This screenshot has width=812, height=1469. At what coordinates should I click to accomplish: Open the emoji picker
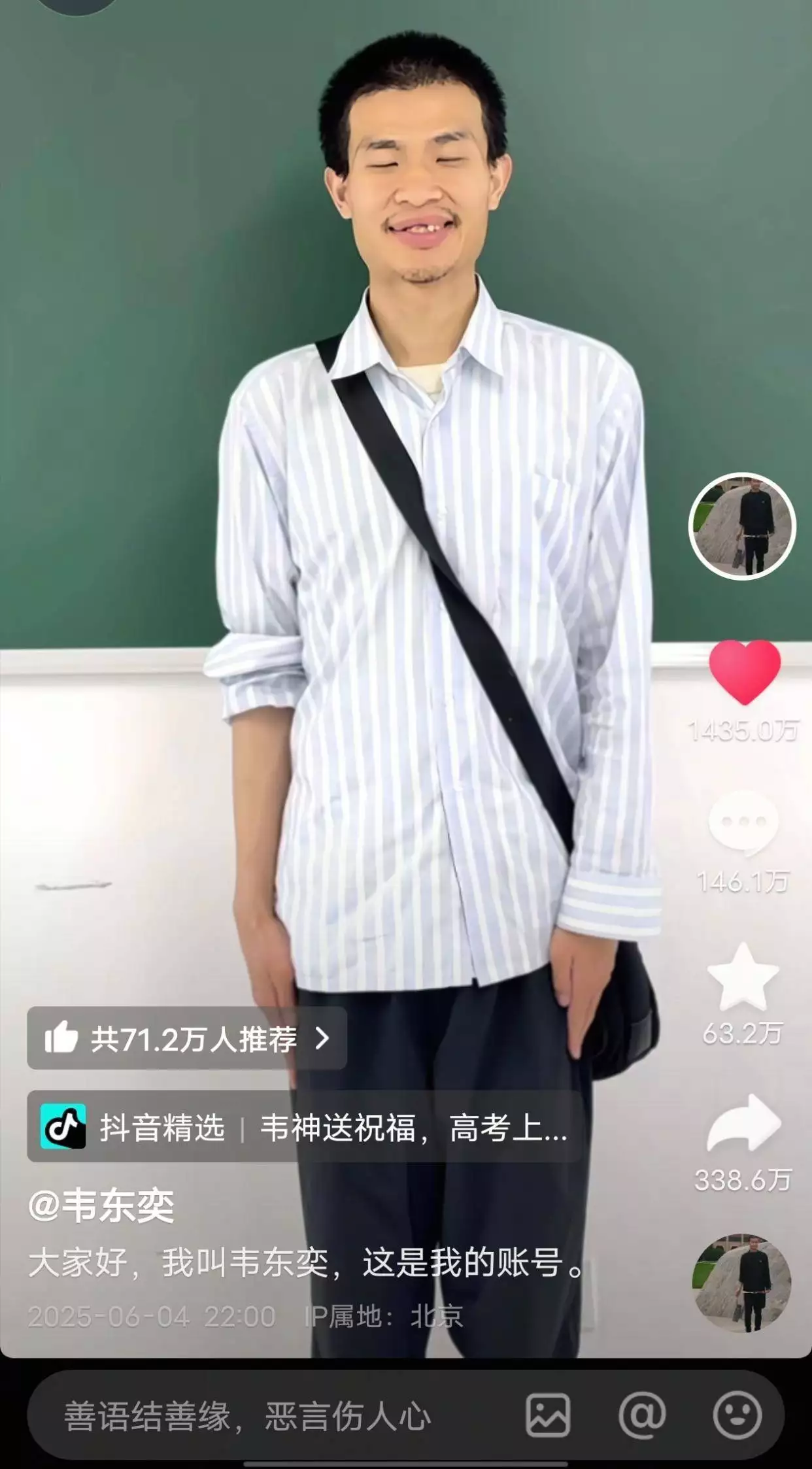(x=737, y=1416)
